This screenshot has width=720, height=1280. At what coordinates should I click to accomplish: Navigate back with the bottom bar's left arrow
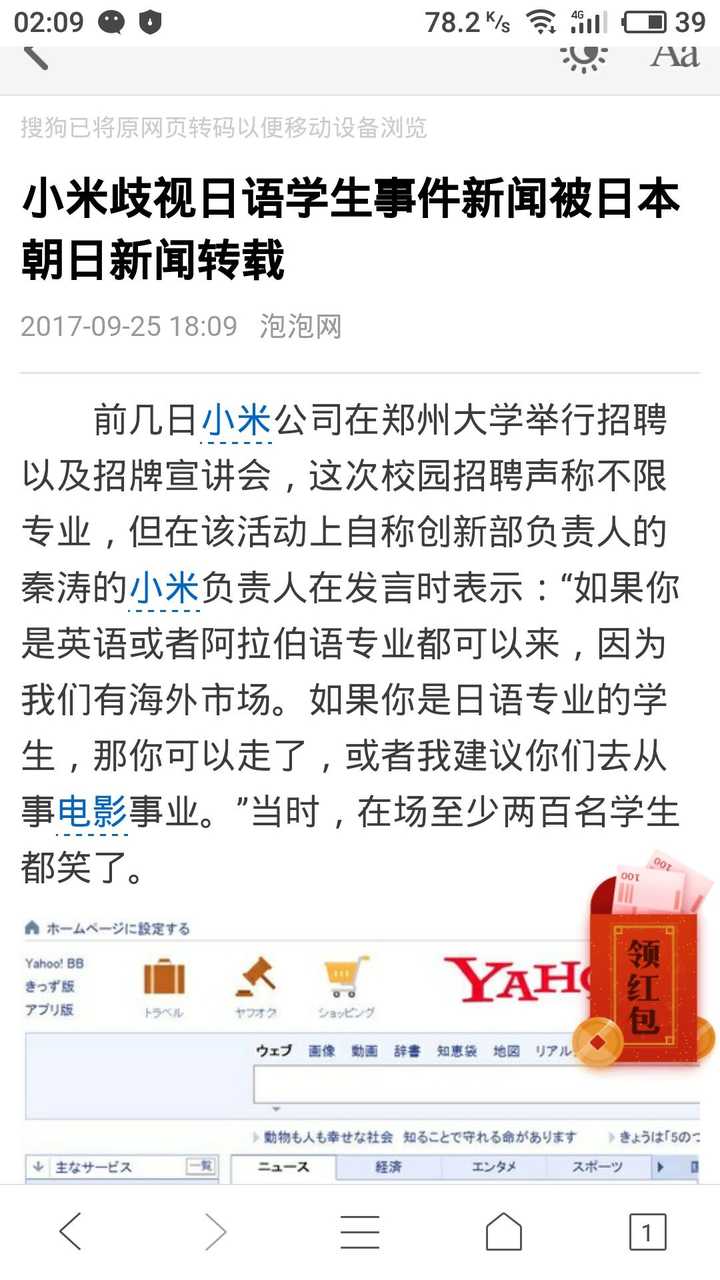click(x=71, y=1232)
